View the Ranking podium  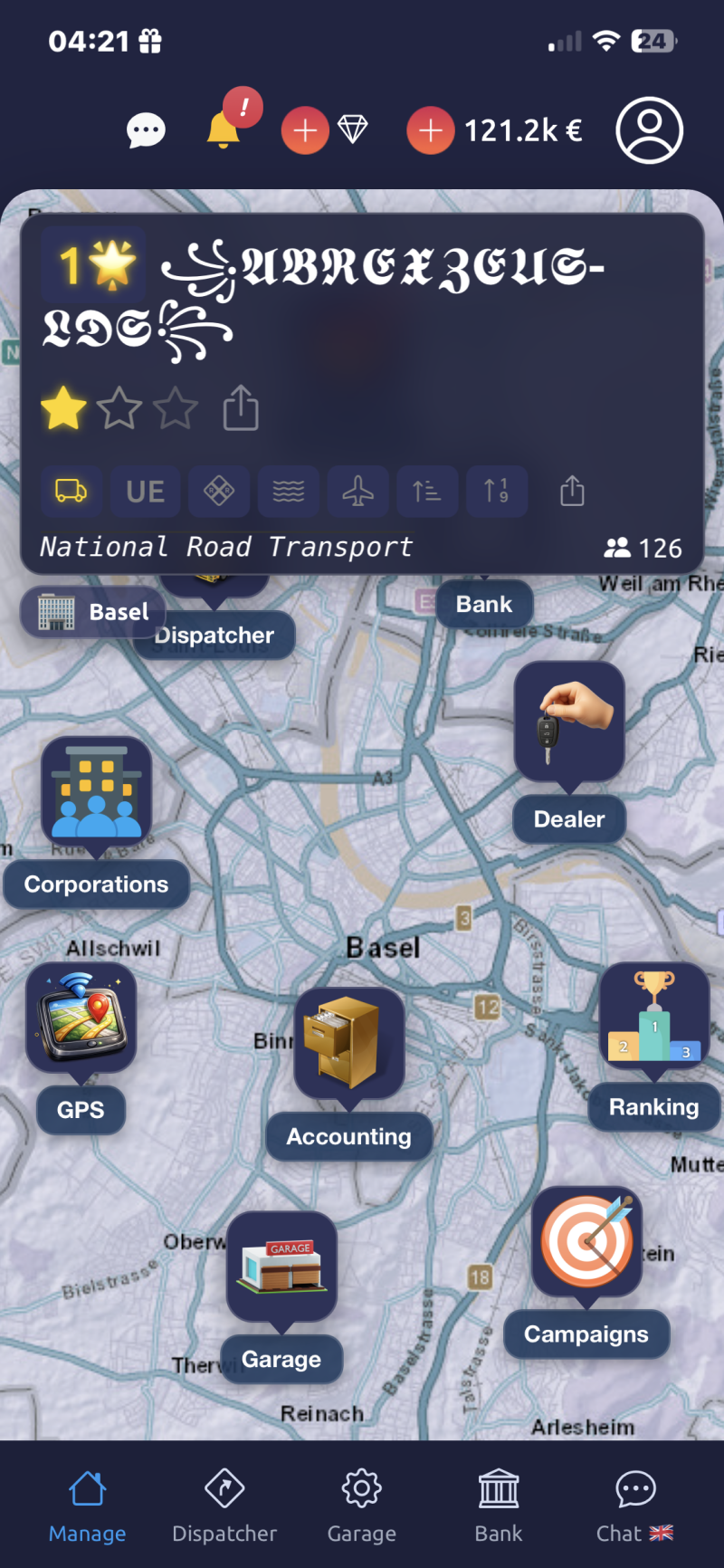pos(654,1018)
